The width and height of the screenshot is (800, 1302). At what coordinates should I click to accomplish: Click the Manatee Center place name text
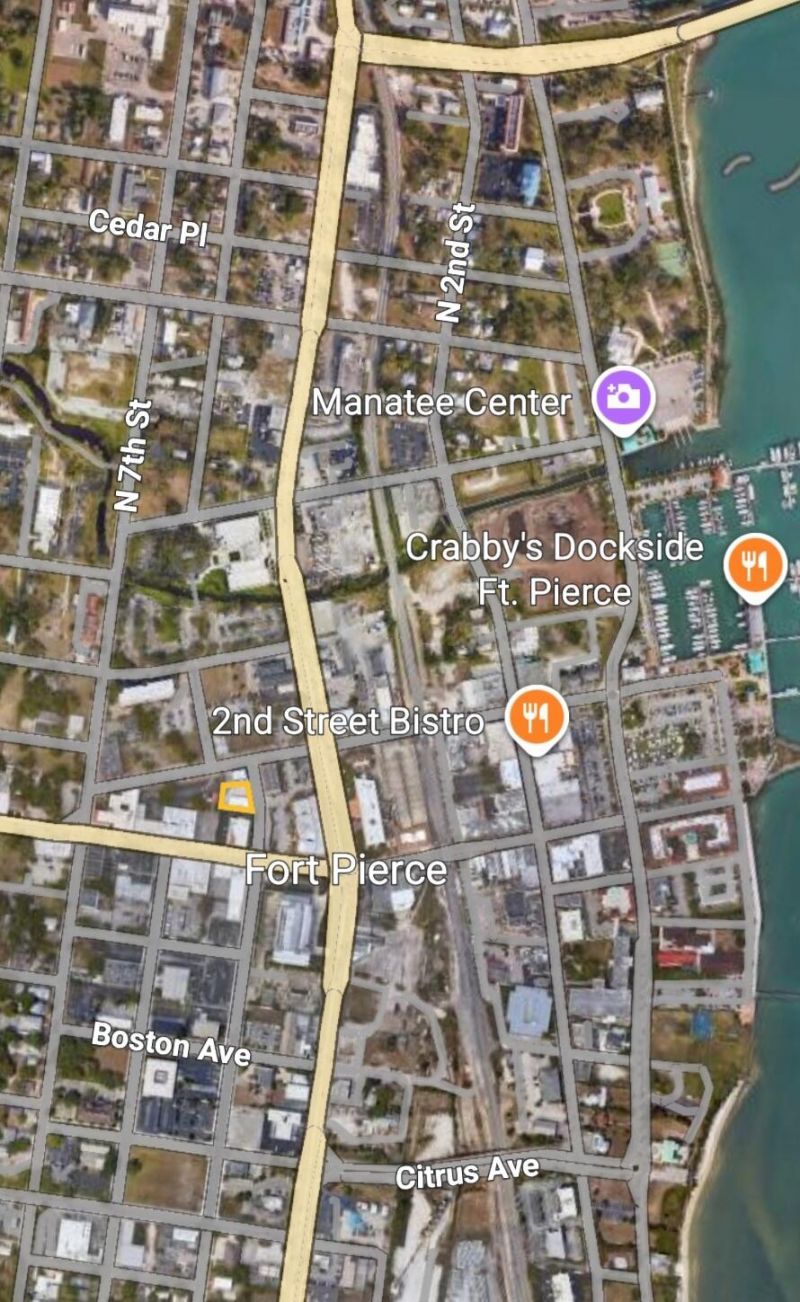(443, 404)
